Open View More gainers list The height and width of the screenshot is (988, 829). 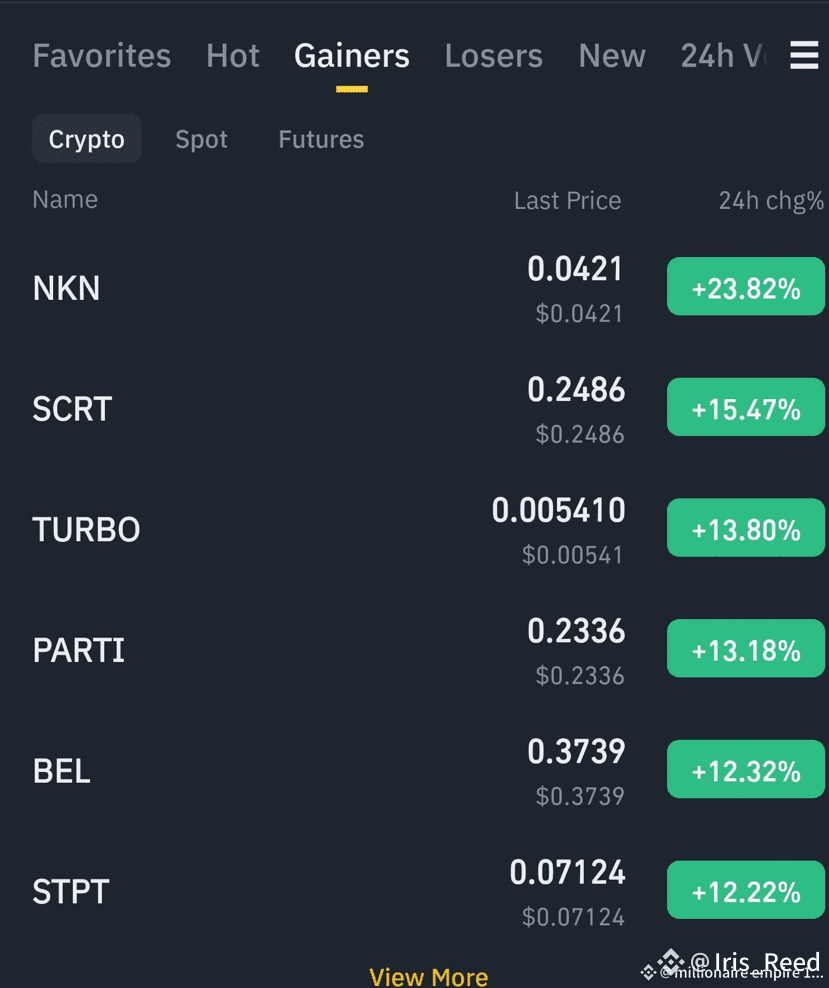(x=428, y=976)
